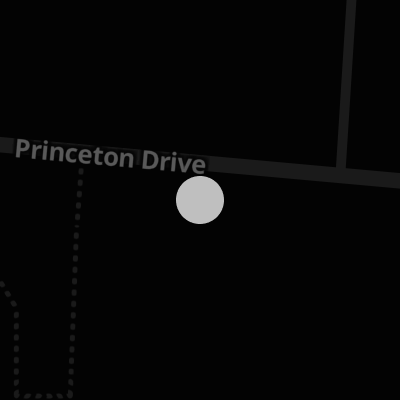Select the circular location marker below Princeton Drive
The height and width of the screenshot is (400, 400).
pyautogui.click(x=200, y=200)
